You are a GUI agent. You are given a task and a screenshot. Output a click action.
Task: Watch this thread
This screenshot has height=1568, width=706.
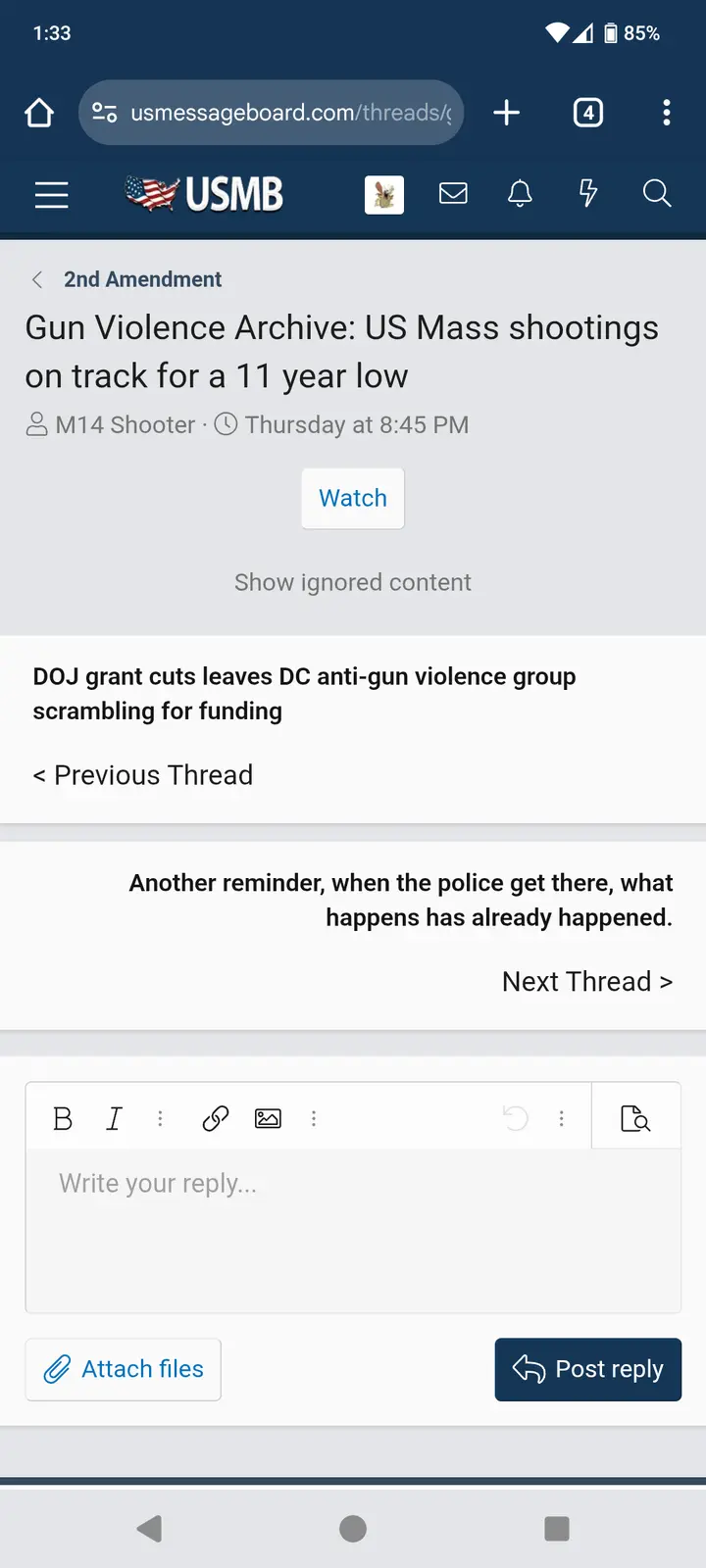coord(353,498)
